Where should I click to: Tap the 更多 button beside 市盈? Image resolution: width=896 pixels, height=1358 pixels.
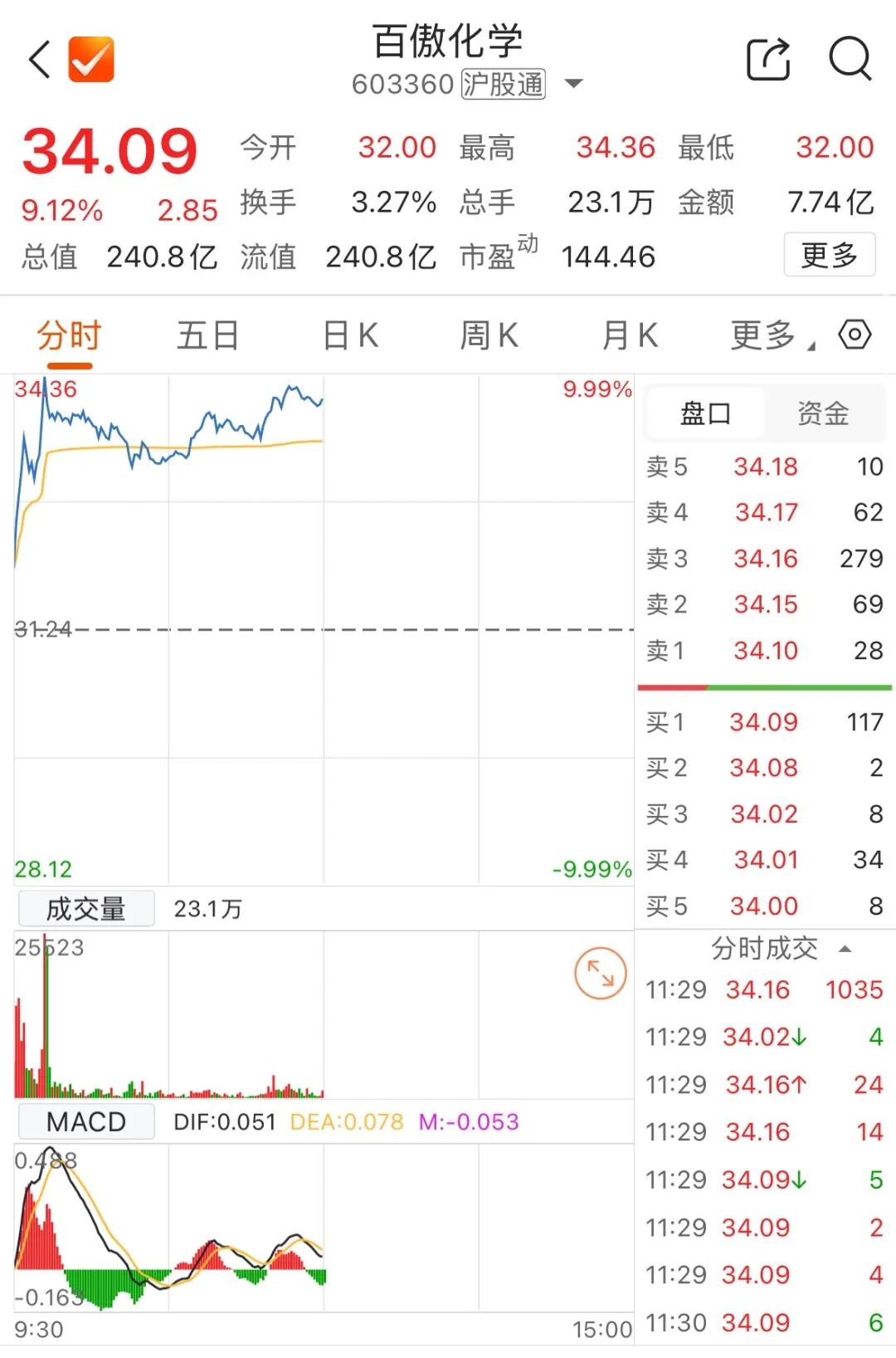829,255
